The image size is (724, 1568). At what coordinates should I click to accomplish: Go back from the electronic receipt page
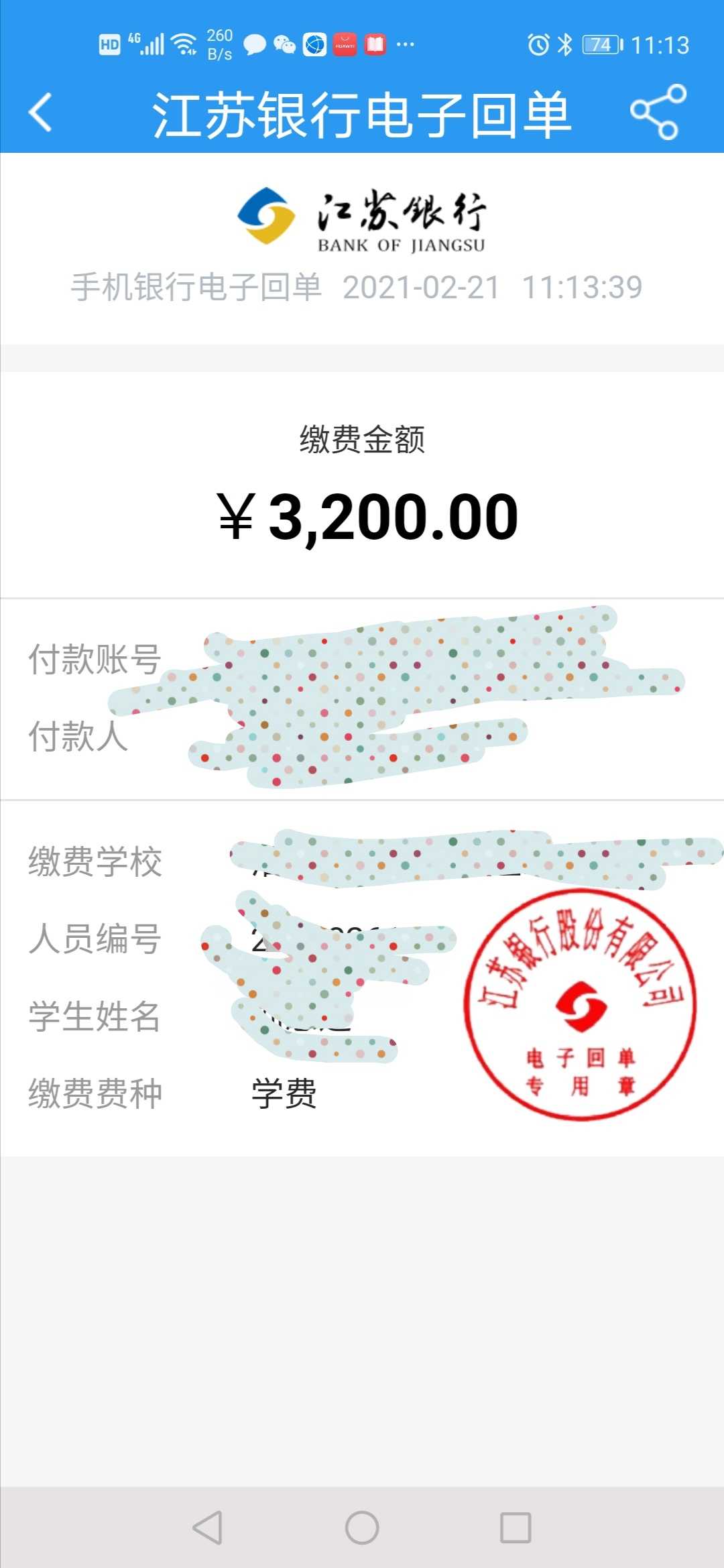click(40, 112)
